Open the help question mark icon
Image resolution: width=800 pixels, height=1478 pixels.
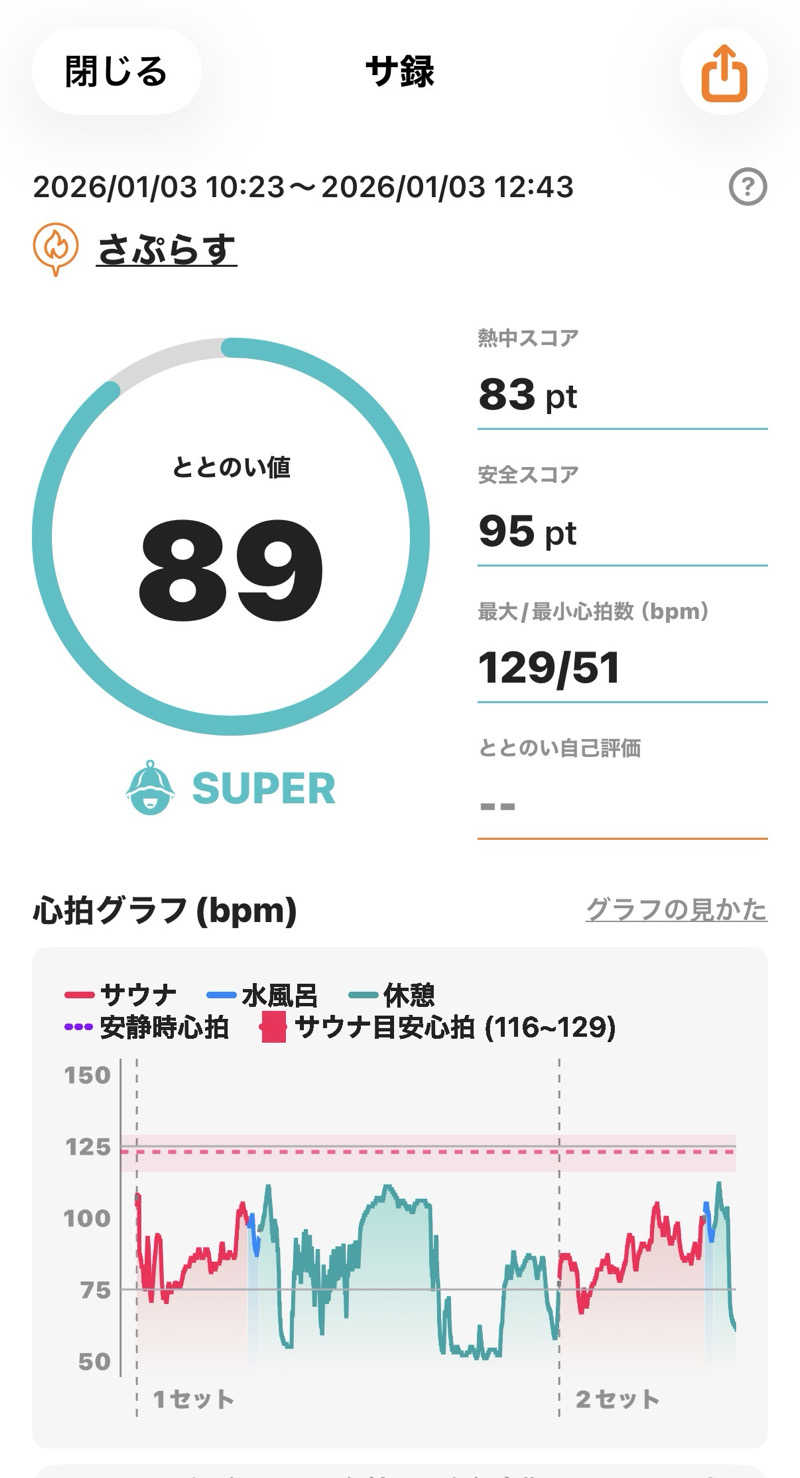point(747,187)
